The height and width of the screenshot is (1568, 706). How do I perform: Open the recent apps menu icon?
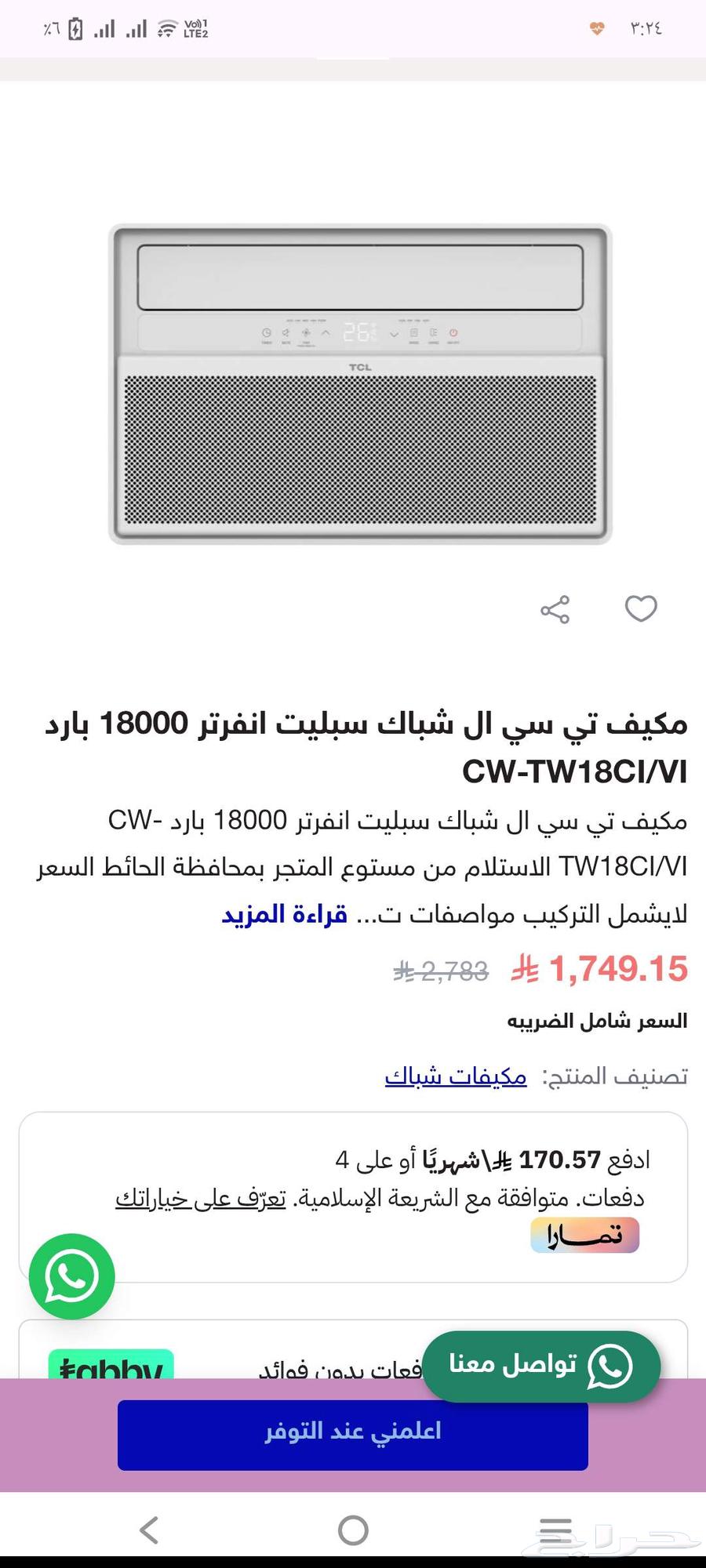tap(556, 1529)
